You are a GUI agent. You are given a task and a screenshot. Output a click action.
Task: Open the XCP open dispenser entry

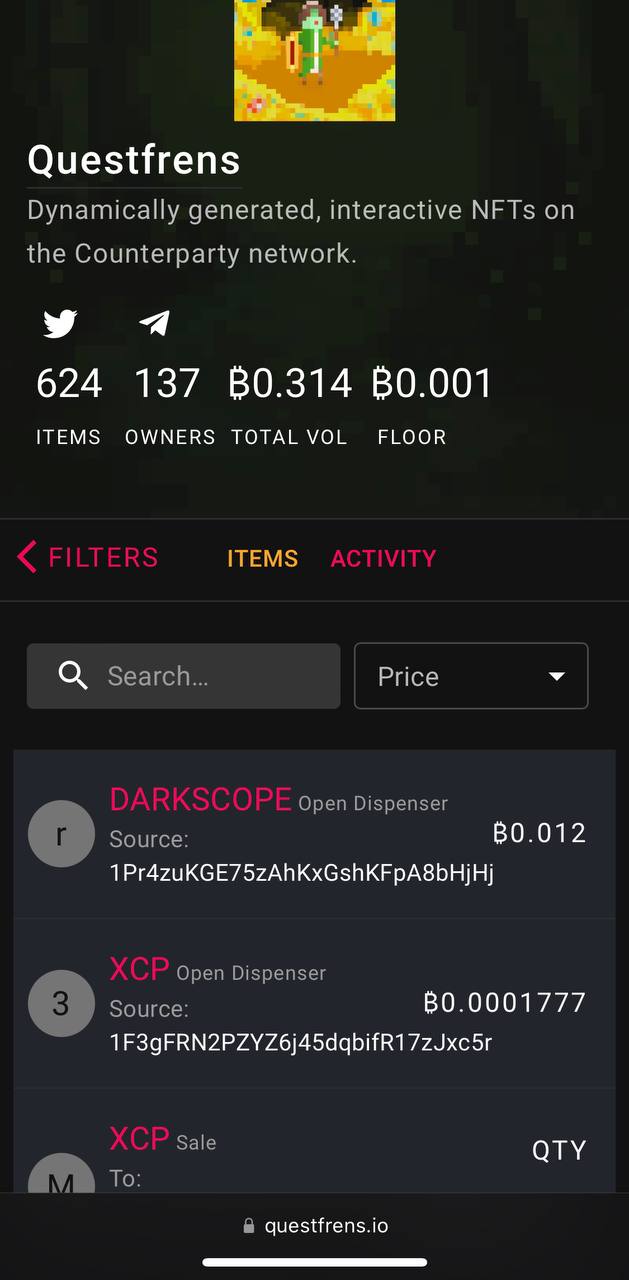(x=314, y=1003)
